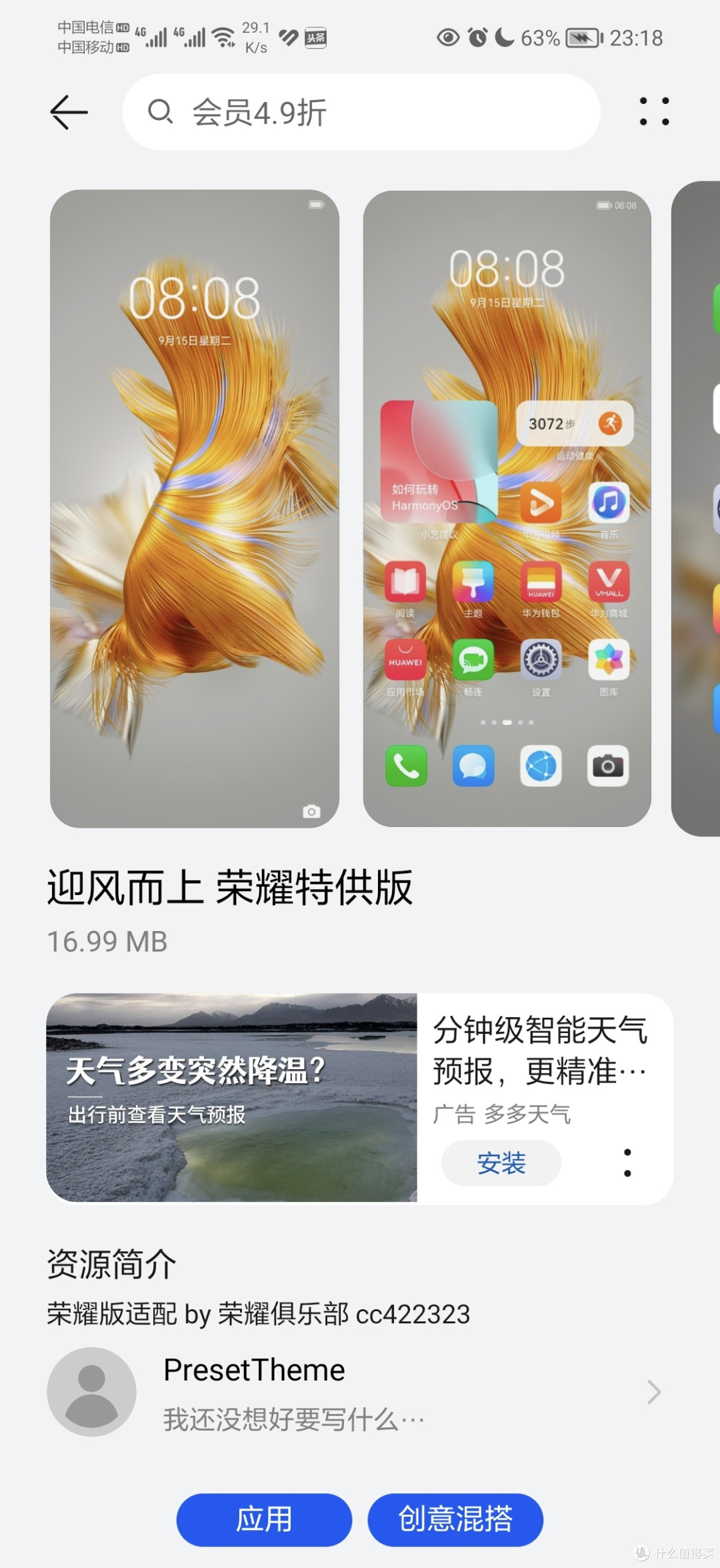Open the ad's three-dot options

pos(627,1163)
